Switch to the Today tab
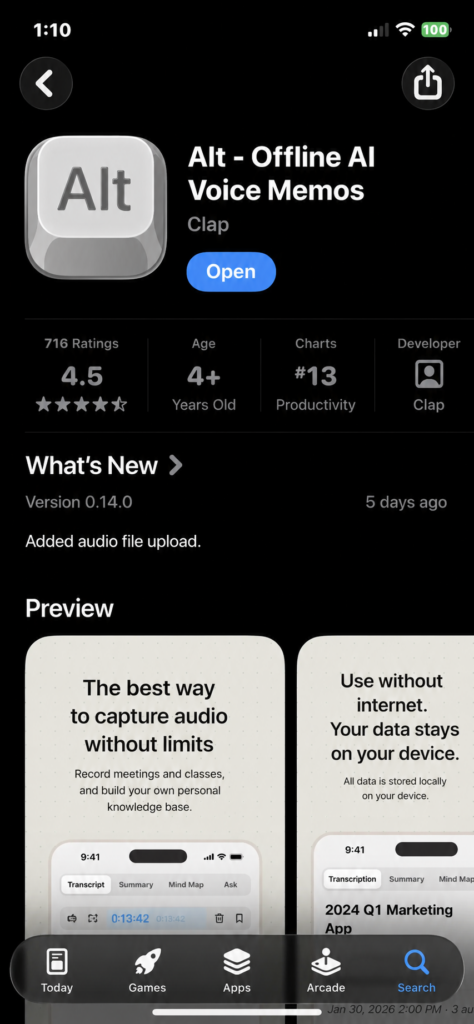 [57, 971]
